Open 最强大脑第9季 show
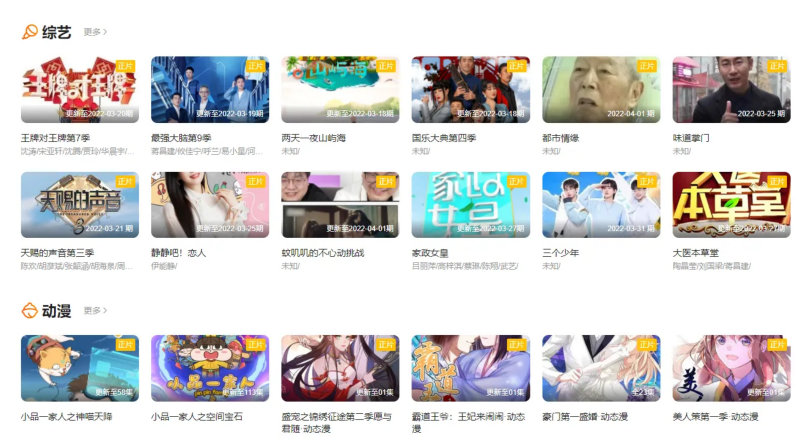The image size is (800, 447). (209, 89)
